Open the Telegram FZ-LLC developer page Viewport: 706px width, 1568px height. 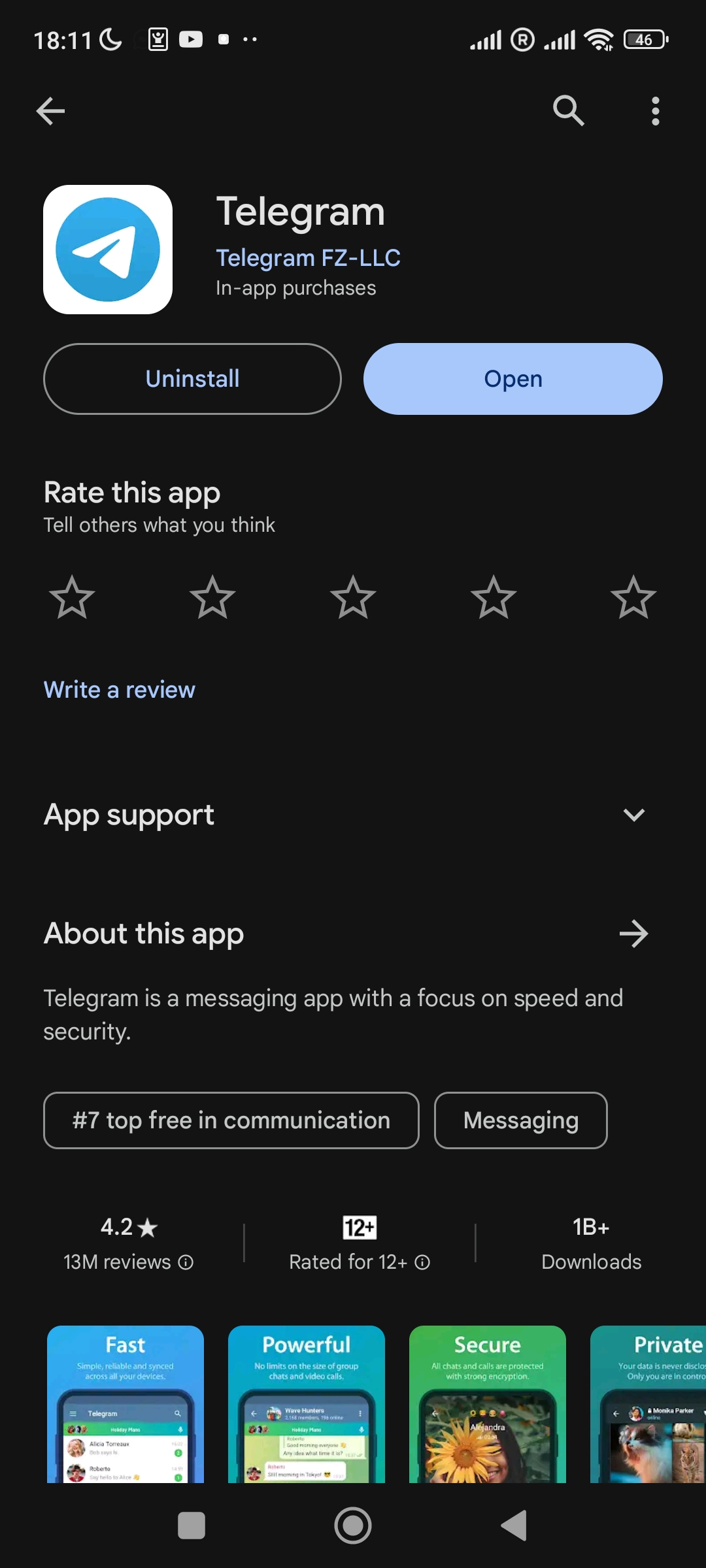(308, 258)
